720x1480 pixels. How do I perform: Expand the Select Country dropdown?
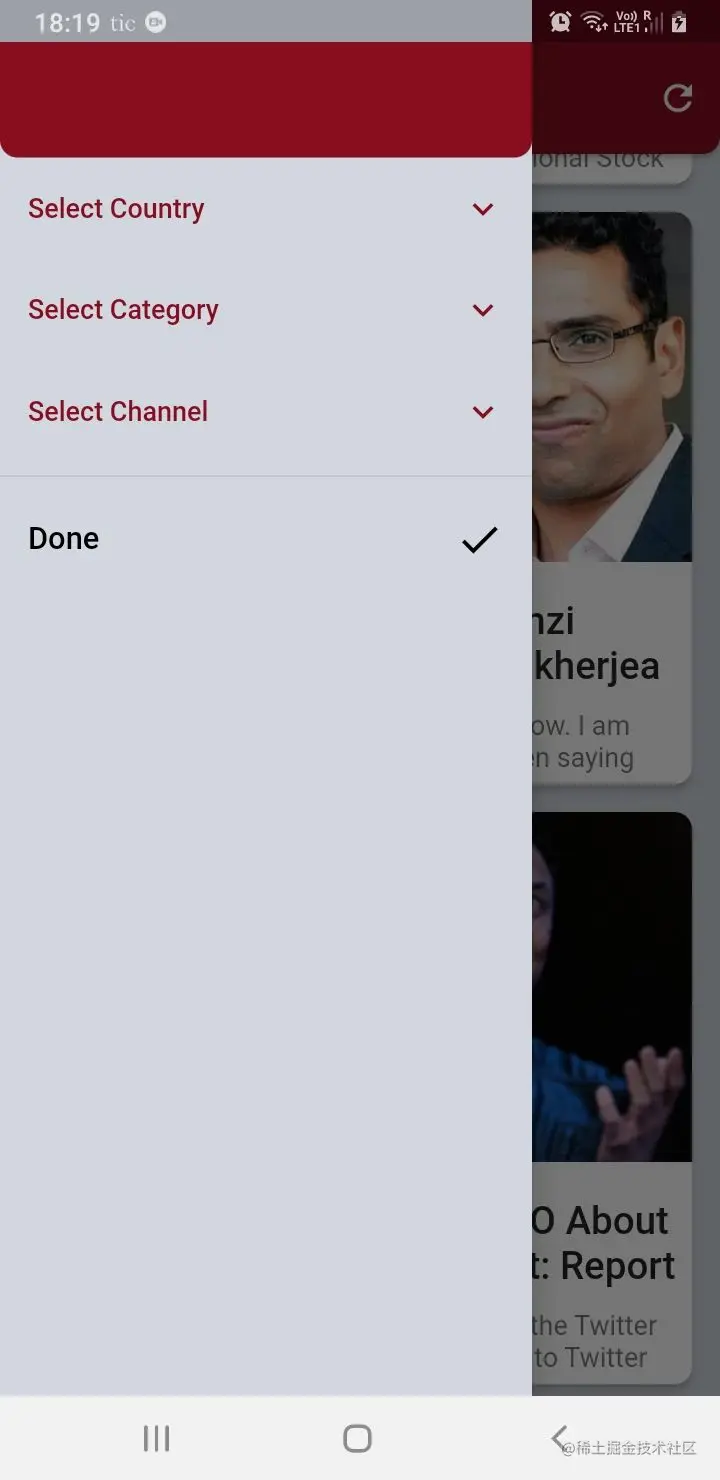tap(265, 209)
